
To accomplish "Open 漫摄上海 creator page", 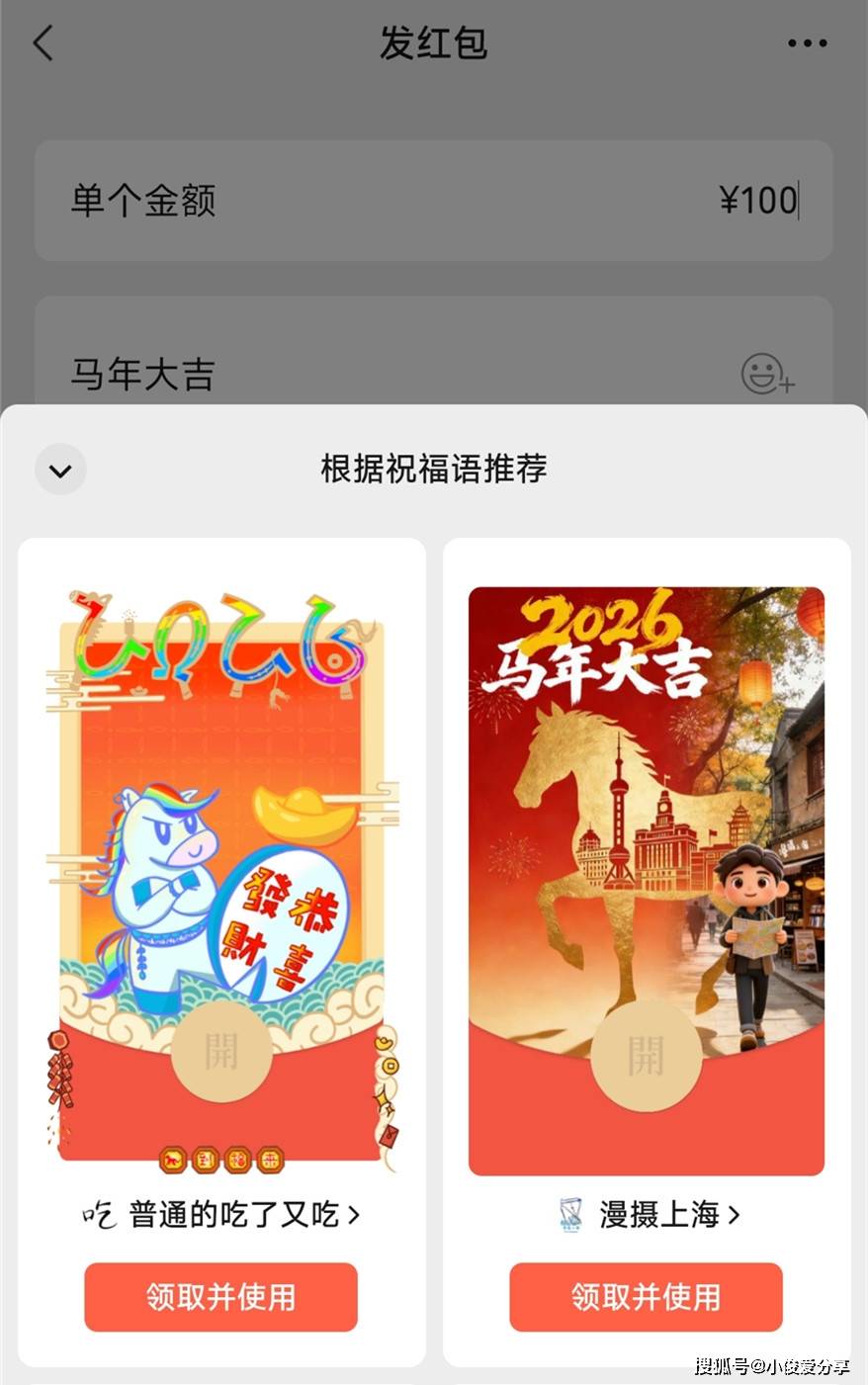I will pos(648,1215).
